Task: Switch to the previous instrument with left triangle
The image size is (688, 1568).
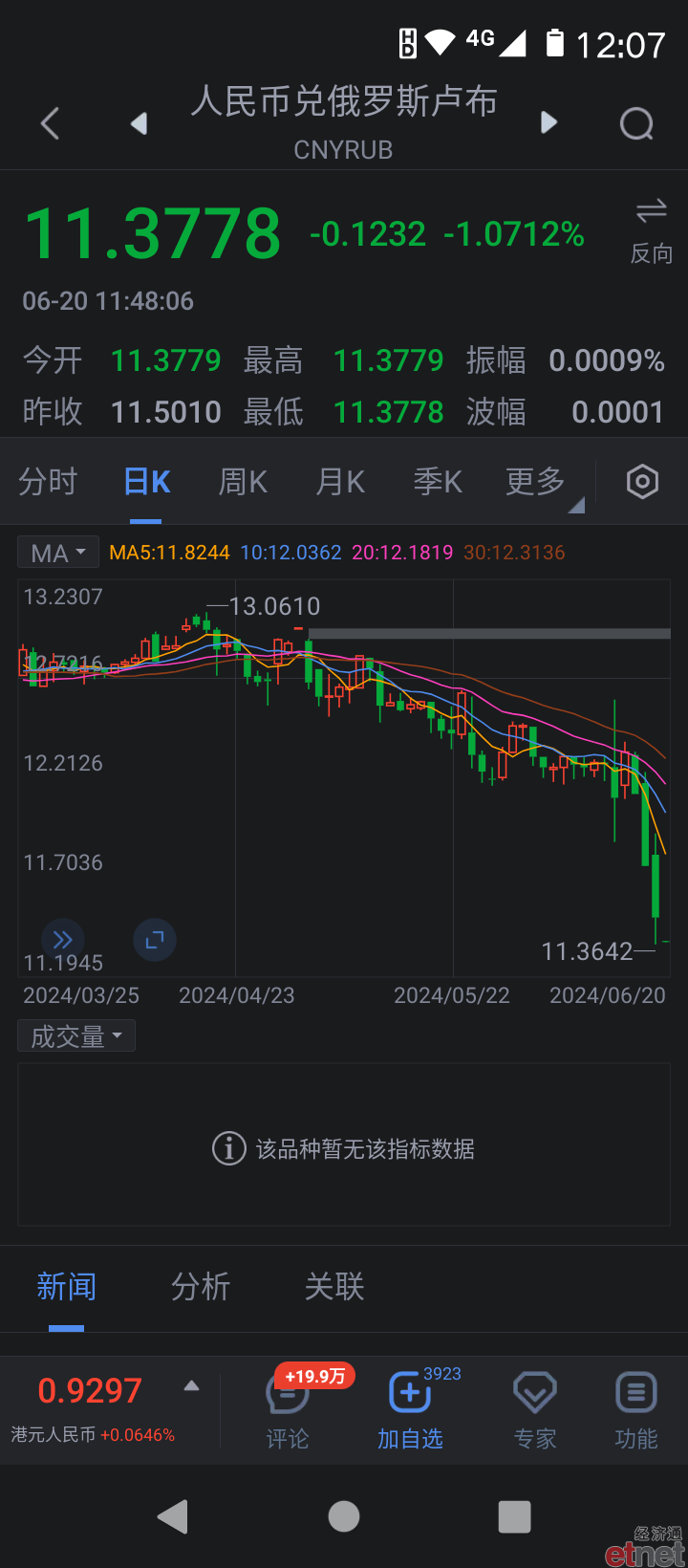Action: tap(140, 123)
